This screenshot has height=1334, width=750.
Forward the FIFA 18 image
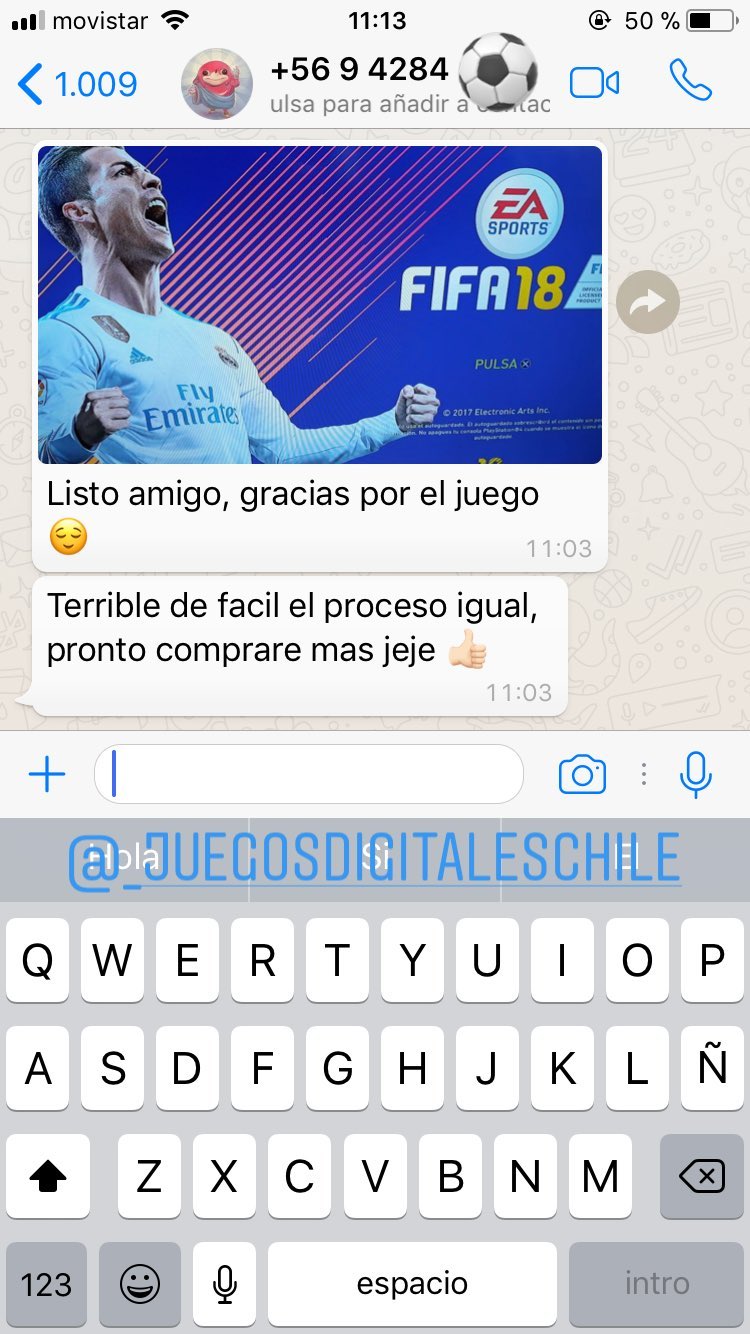point(648,301)
